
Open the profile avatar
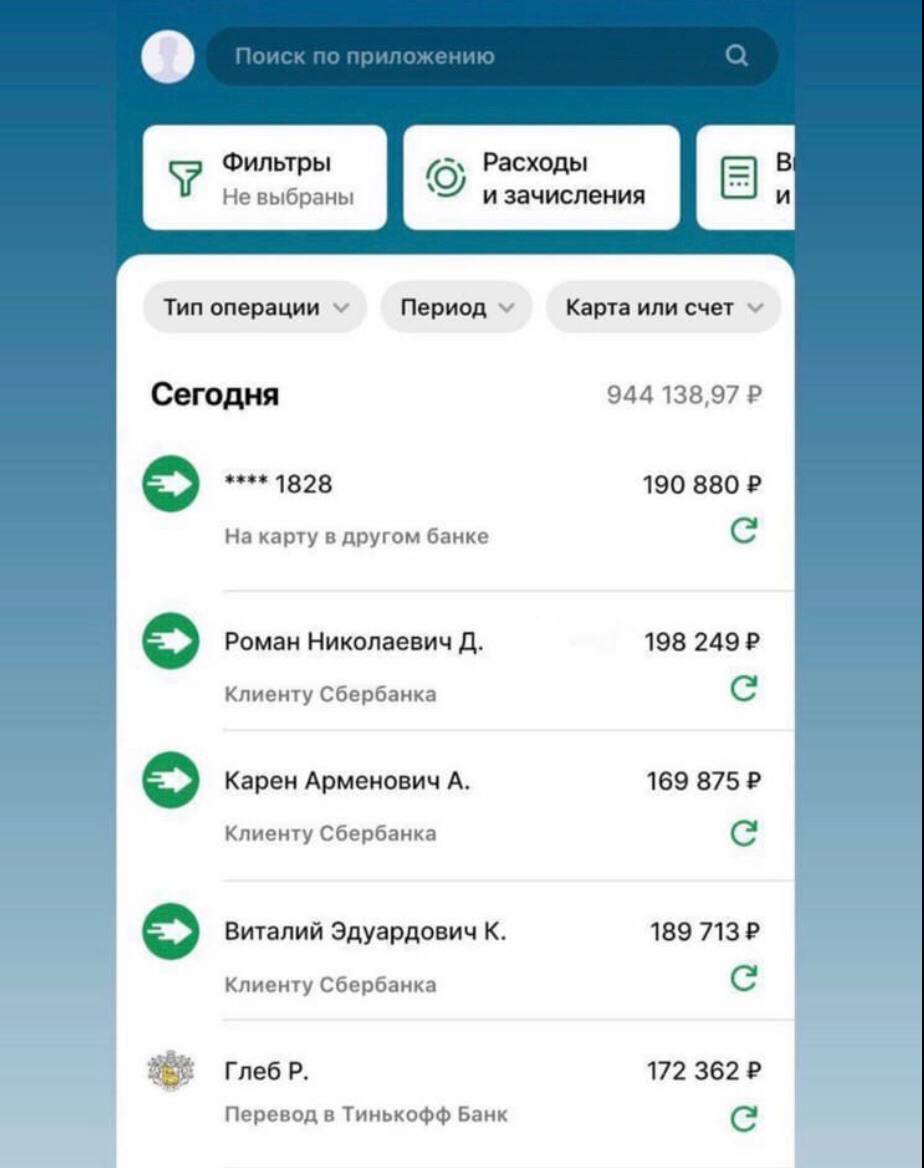click(x=168, y=56)
